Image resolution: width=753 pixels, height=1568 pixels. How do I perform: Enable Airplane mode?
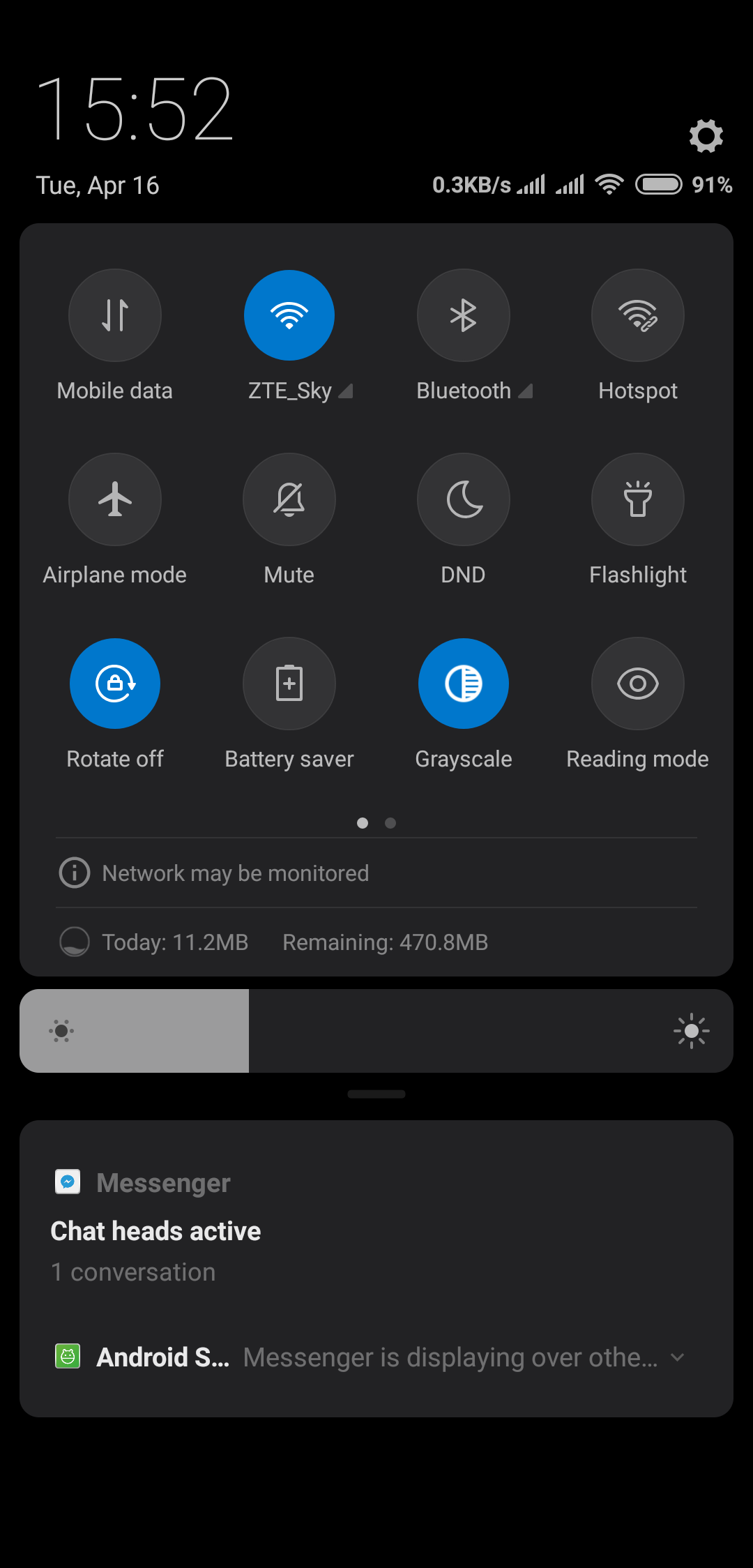pyautogui.click(x=115, y=499)
